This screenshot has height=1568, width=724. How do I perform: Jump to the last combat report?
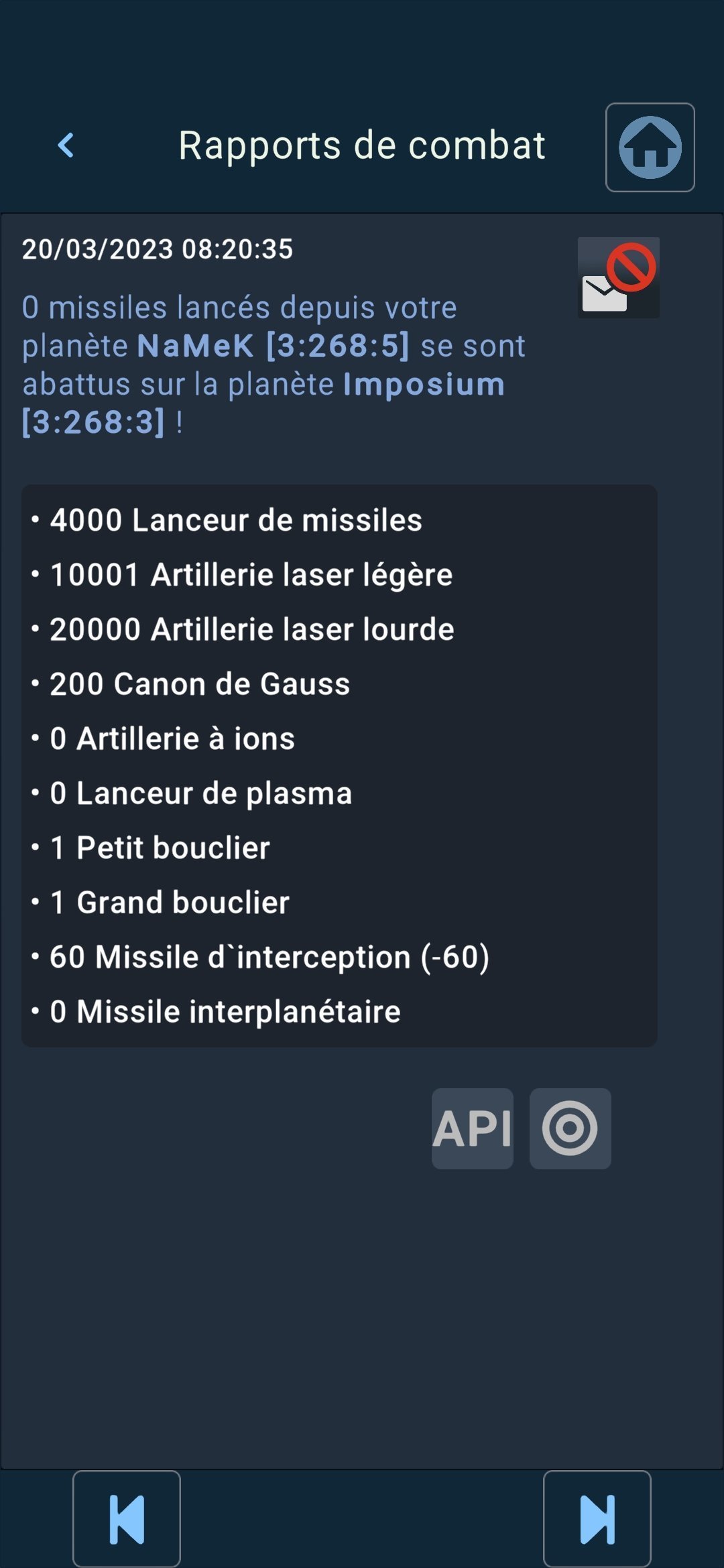pyautogui.click(x=597, y=1519)
